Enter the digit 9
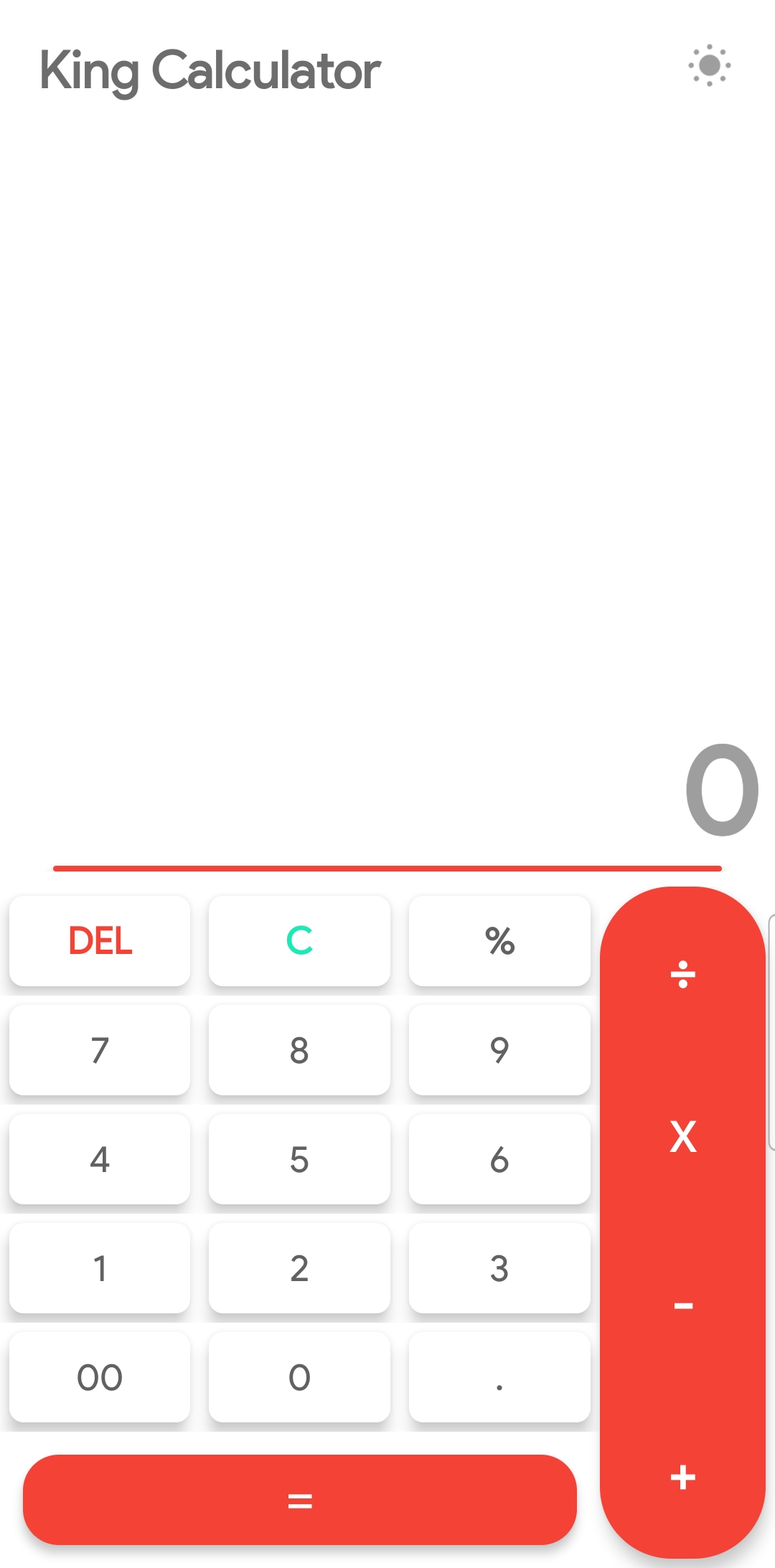 [499, 1050]
